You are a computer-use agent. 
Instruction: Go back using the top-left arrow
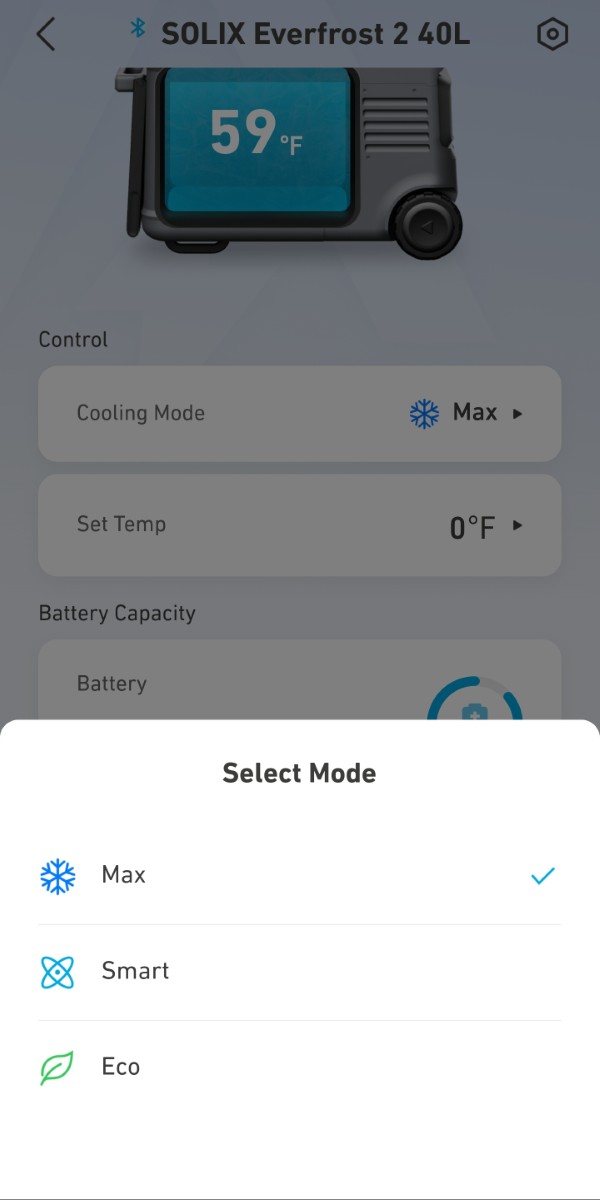pyautogui.click(x=46, y=34)
